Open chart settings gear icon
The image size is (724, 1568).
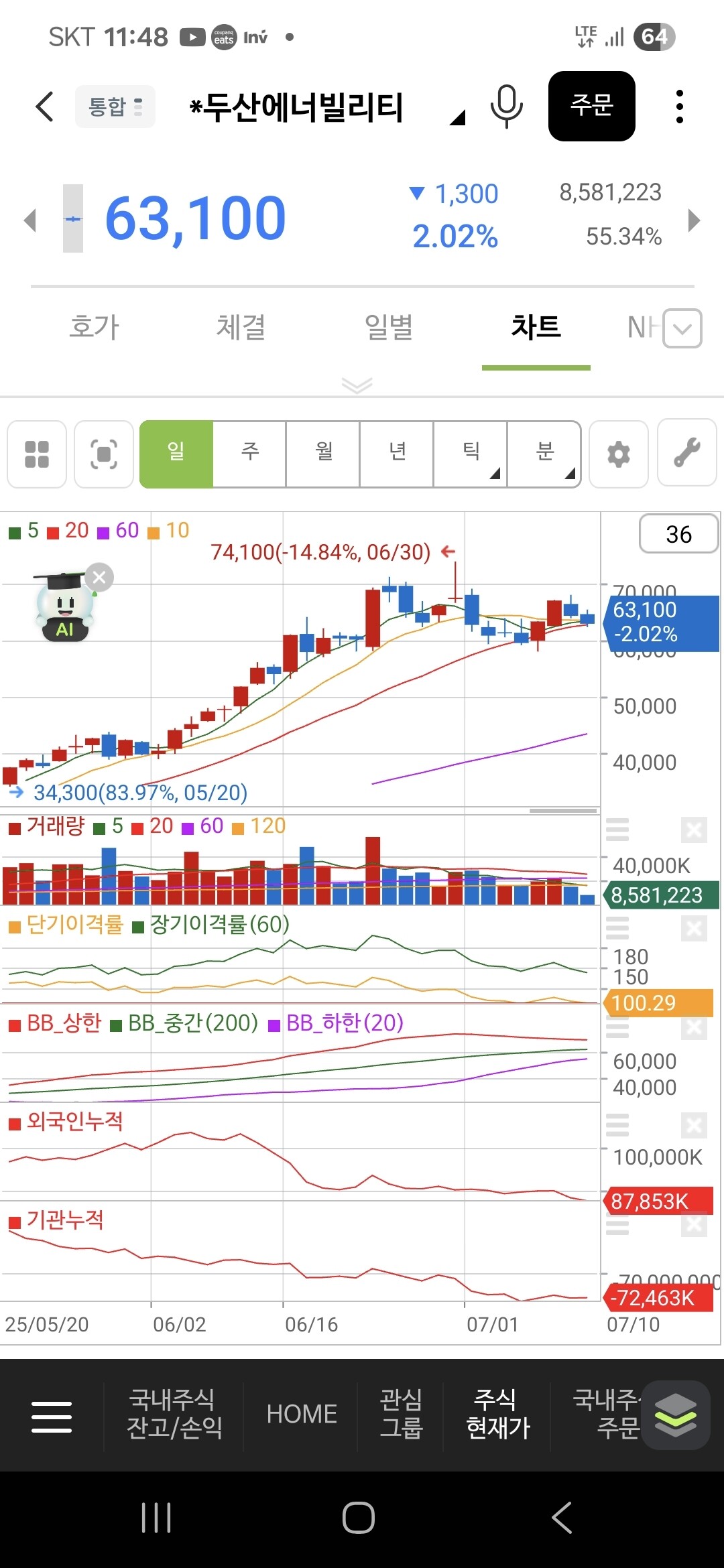(618, 454)
